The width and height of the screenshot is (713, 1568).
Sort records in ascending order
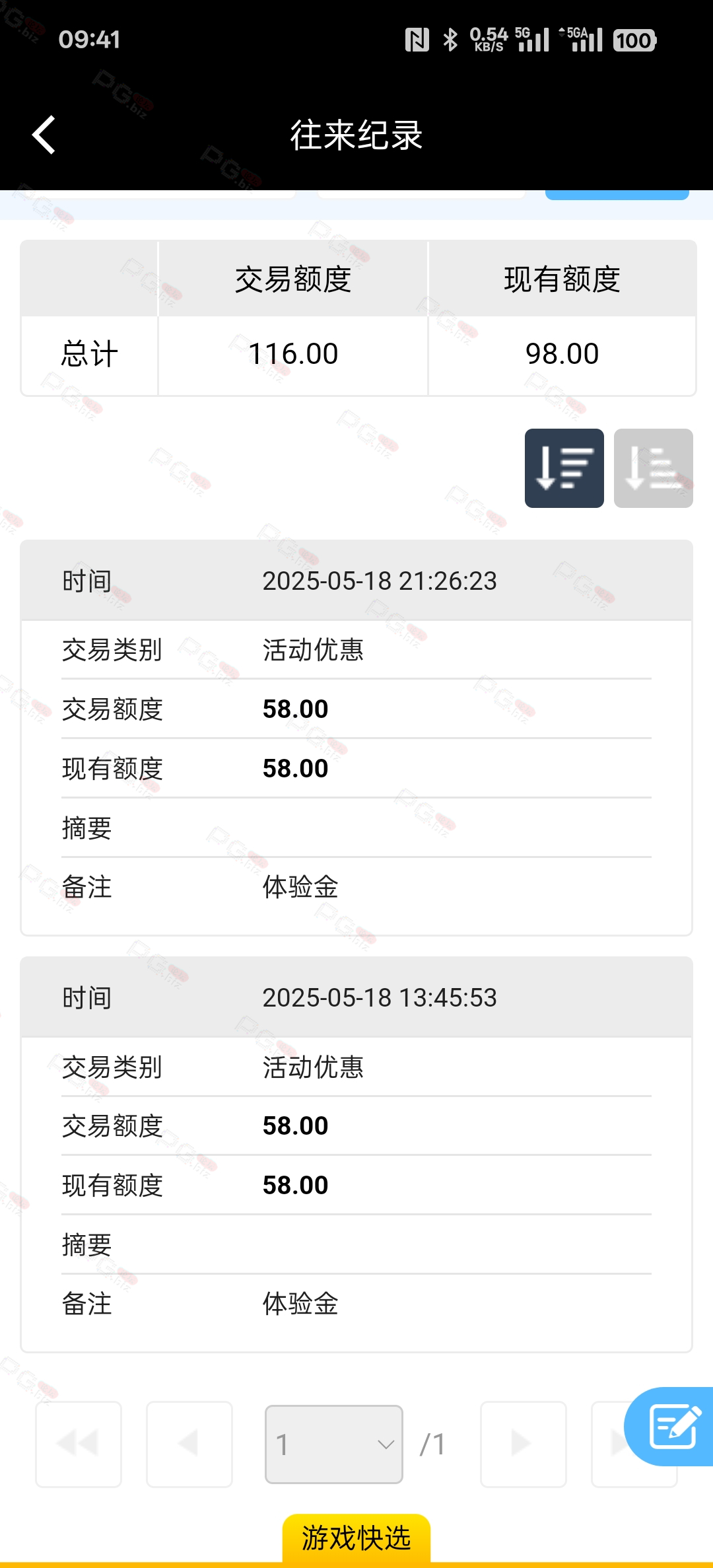tap(653, 468)
